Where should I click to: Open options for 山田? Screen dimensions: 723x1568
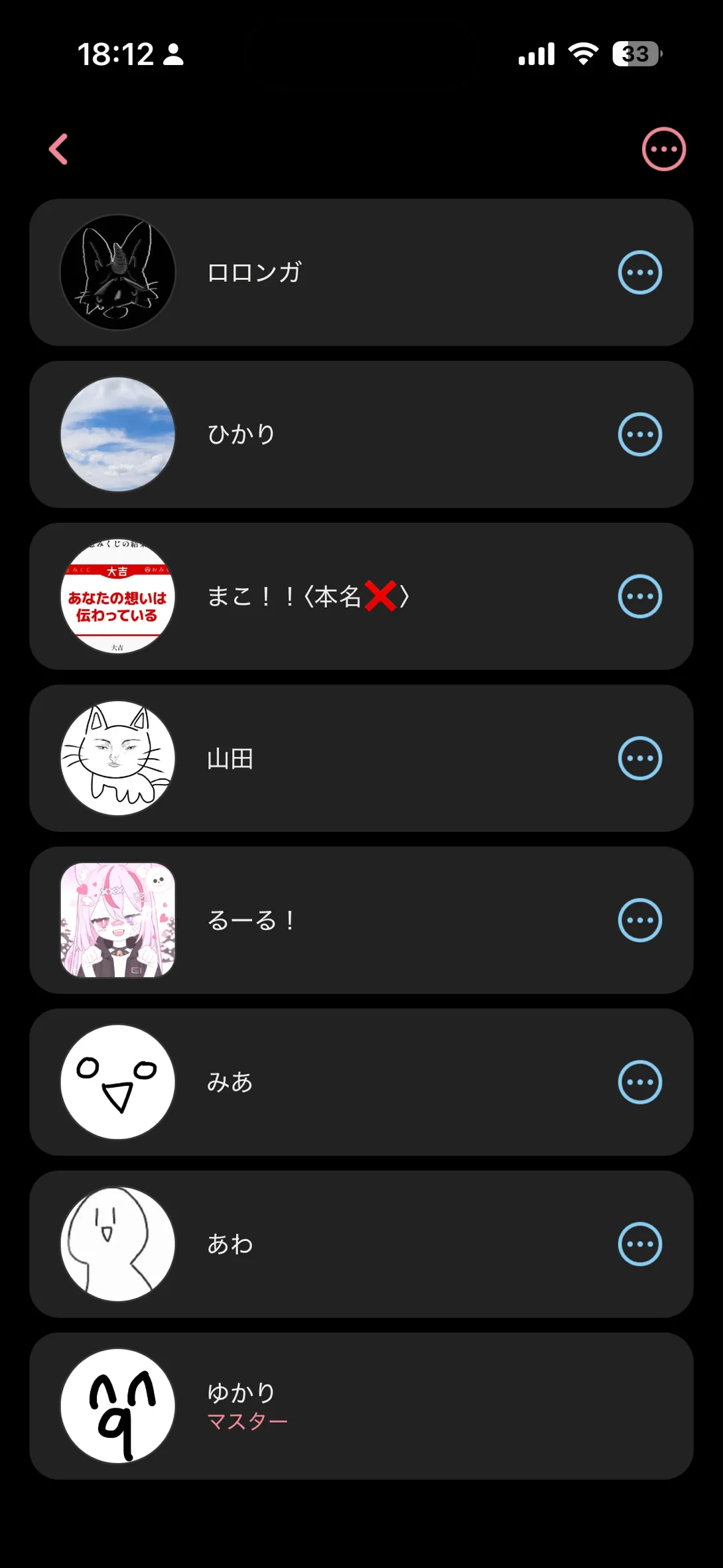coord(639,758)
